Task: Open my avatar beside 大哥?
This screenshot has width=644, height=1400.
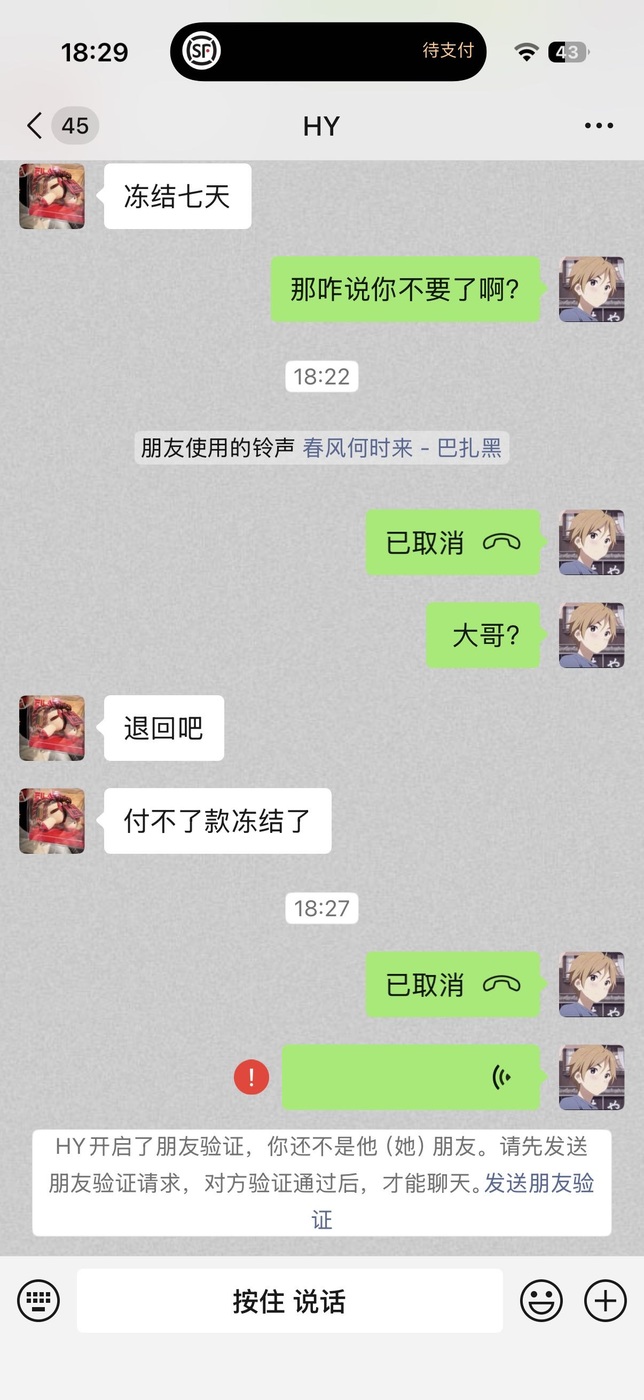Action: pos(591,635)
